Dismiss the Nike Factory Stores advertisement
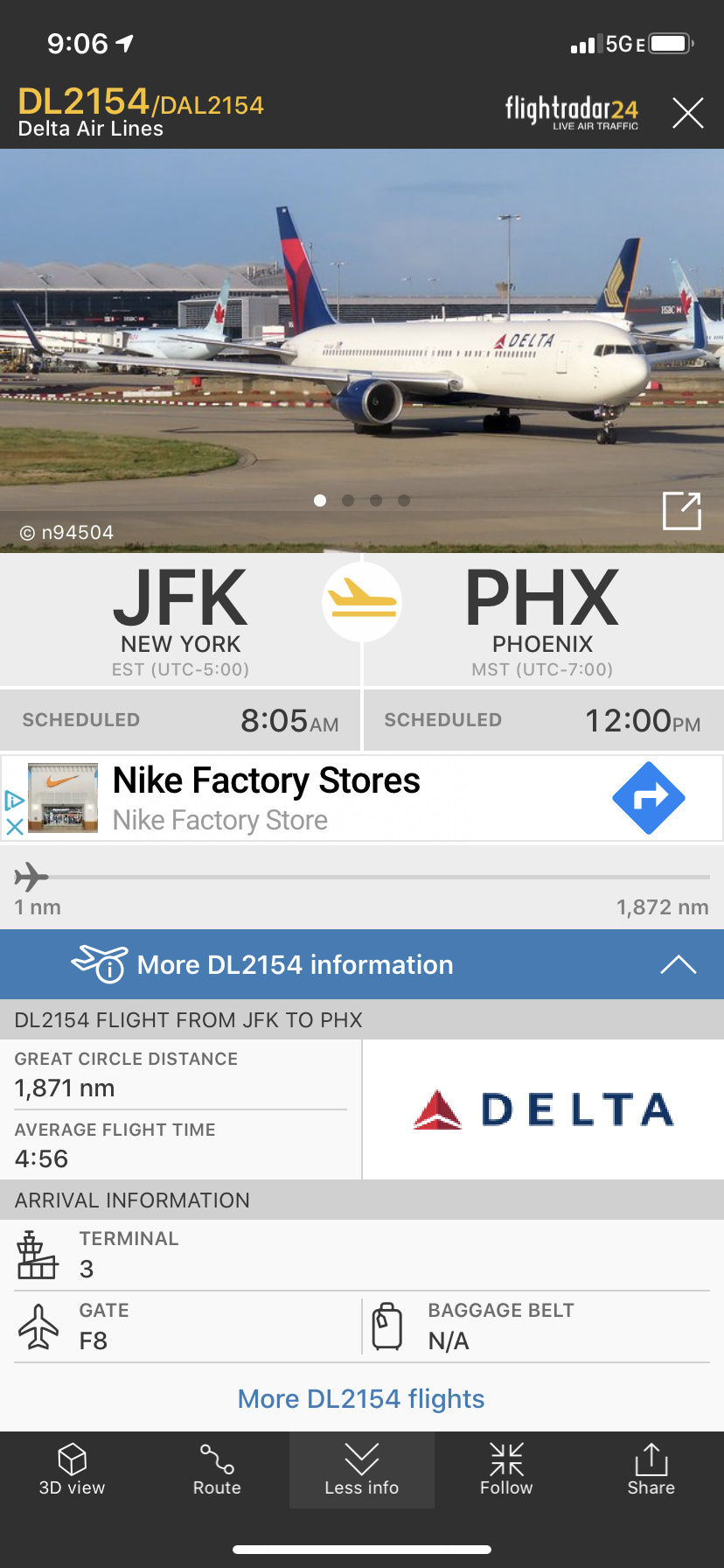 tap(15, 826)
